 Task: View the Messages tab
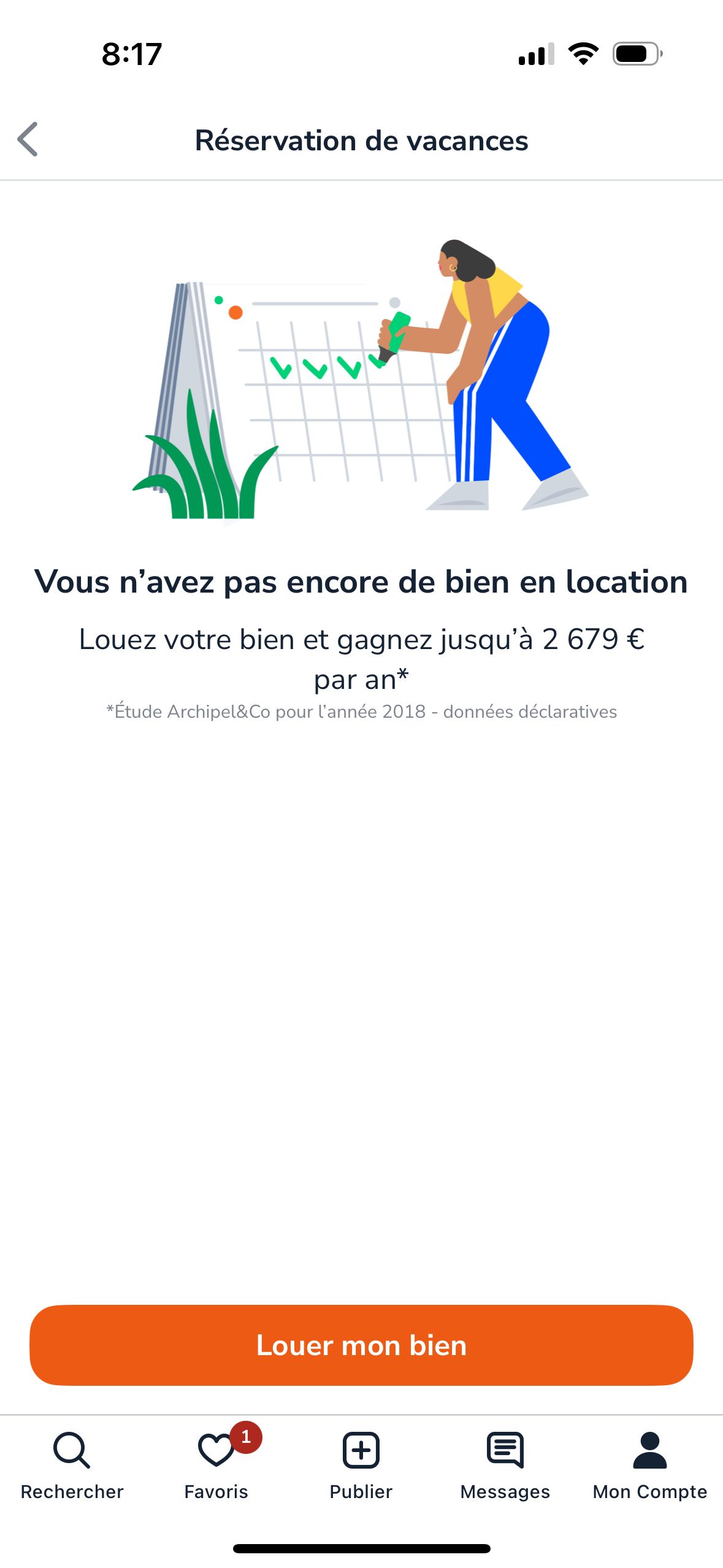click(x=505, y=1466)
